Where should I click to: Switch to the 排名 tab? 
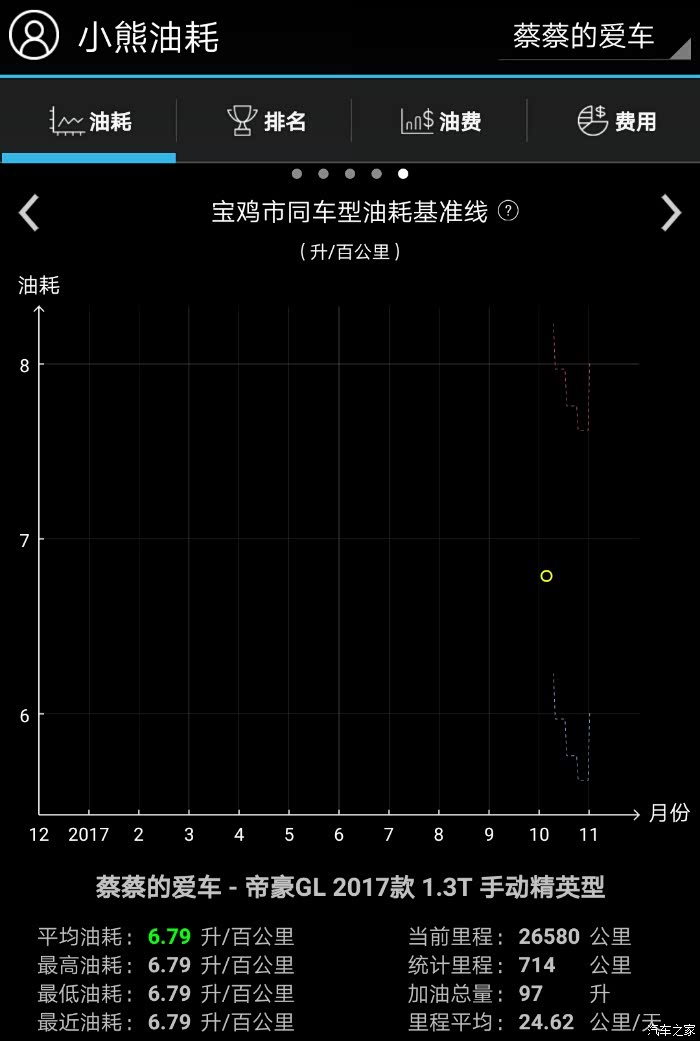[266, 122]
